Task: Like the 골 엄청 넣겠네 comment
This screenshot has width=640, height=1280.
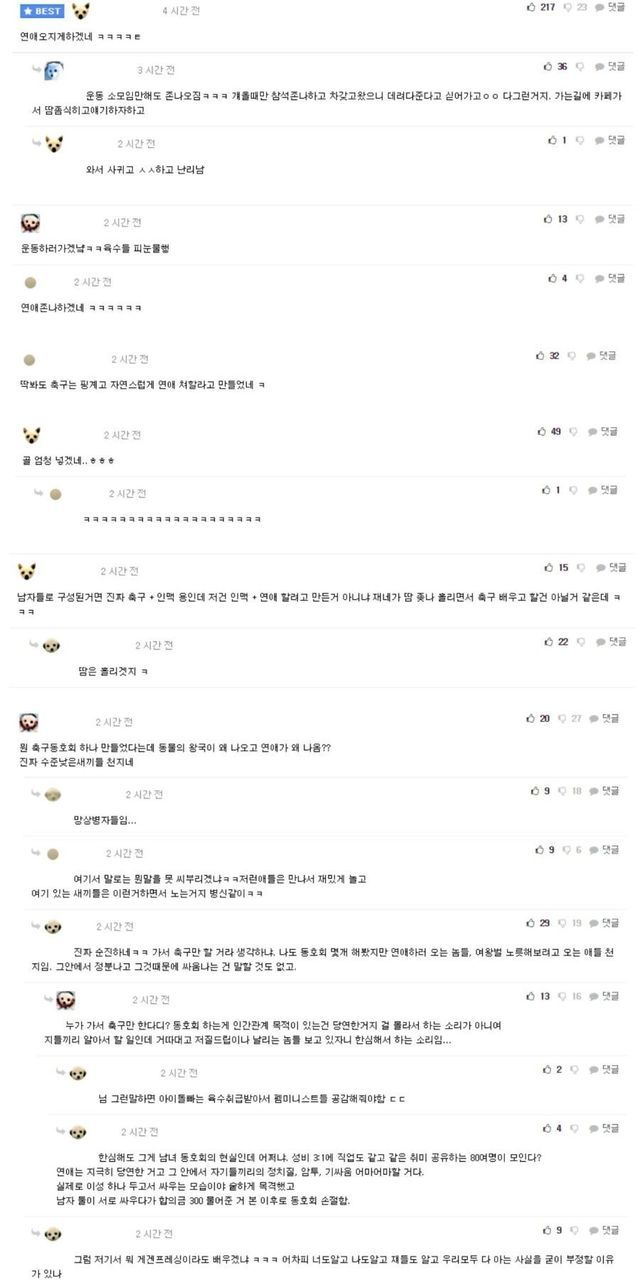Action: coord(549,431)
